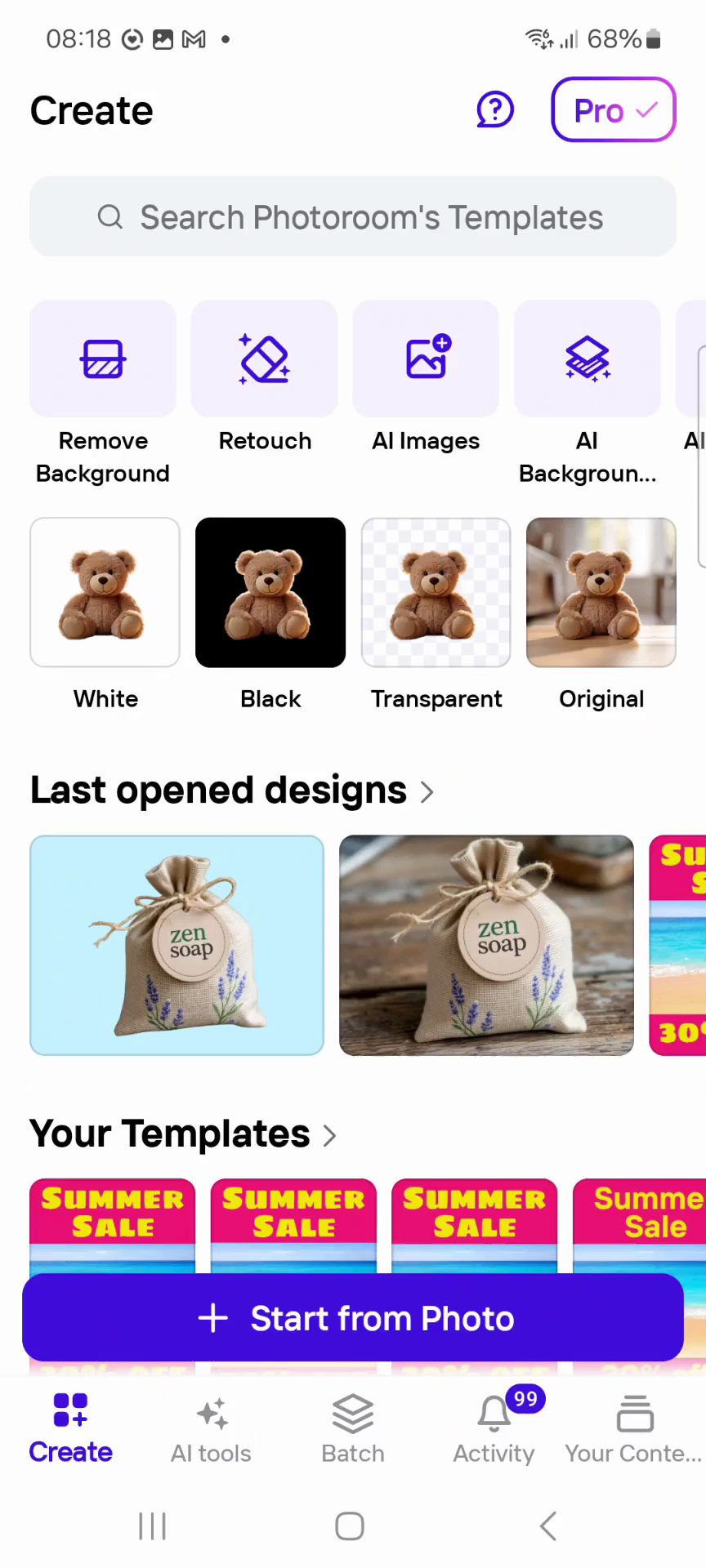The image size is (706, 1568).
Task: Select the Remove Background tool
Action: coord(103,360)
